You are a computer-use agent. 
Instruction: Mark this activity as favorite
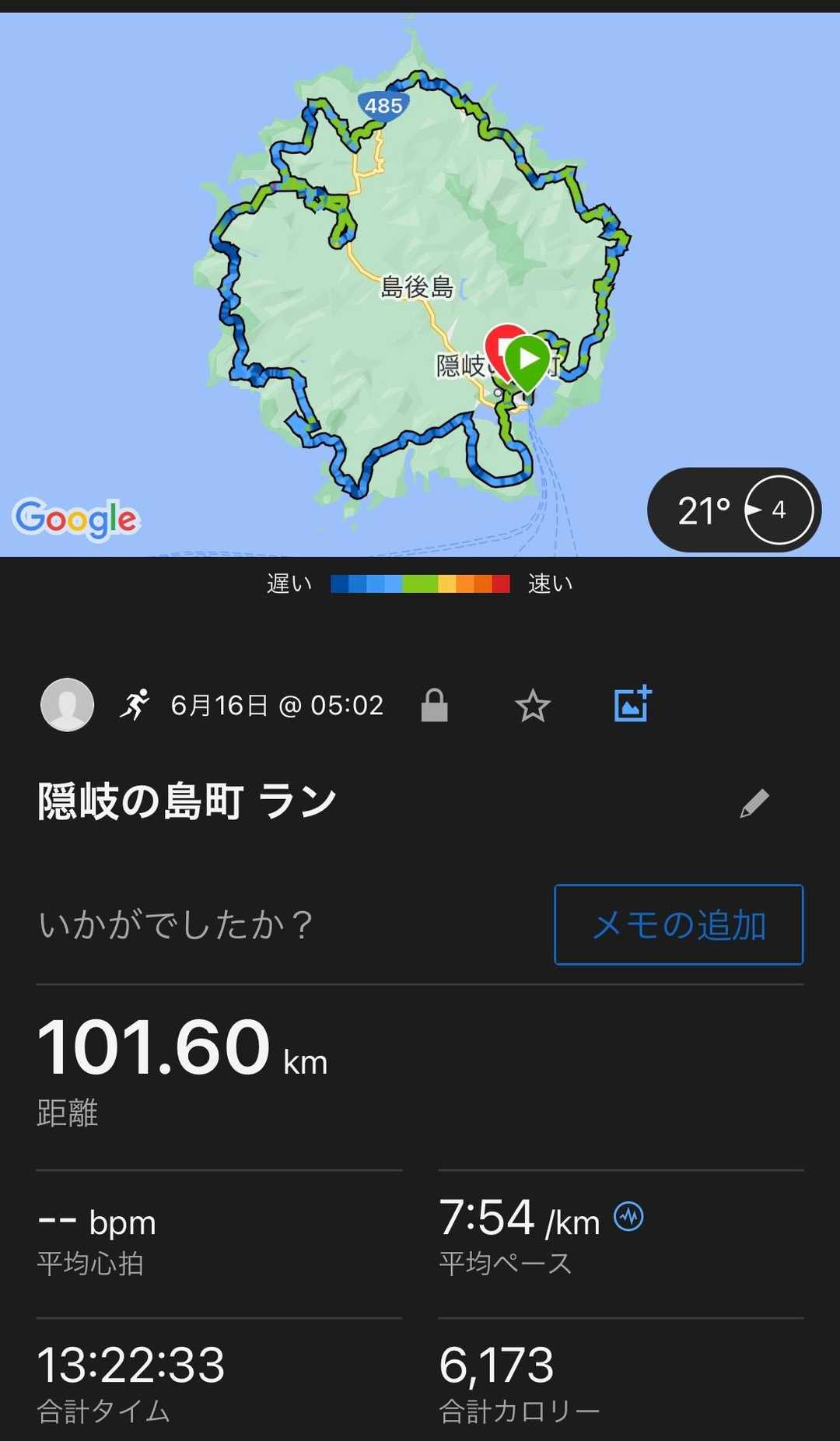tap(533, 706)
